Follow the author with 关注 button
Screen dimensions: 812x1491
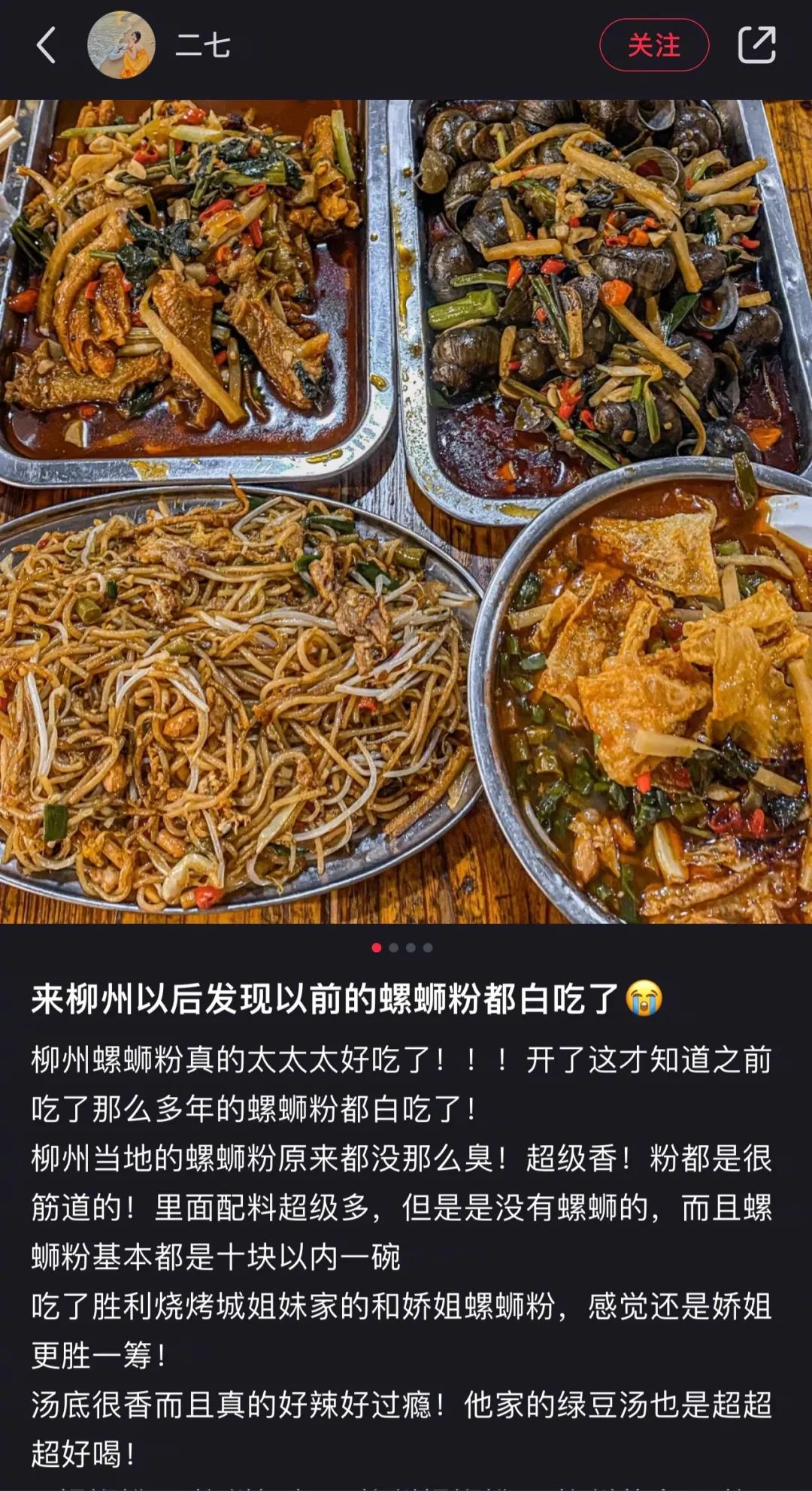coord(653,45)
